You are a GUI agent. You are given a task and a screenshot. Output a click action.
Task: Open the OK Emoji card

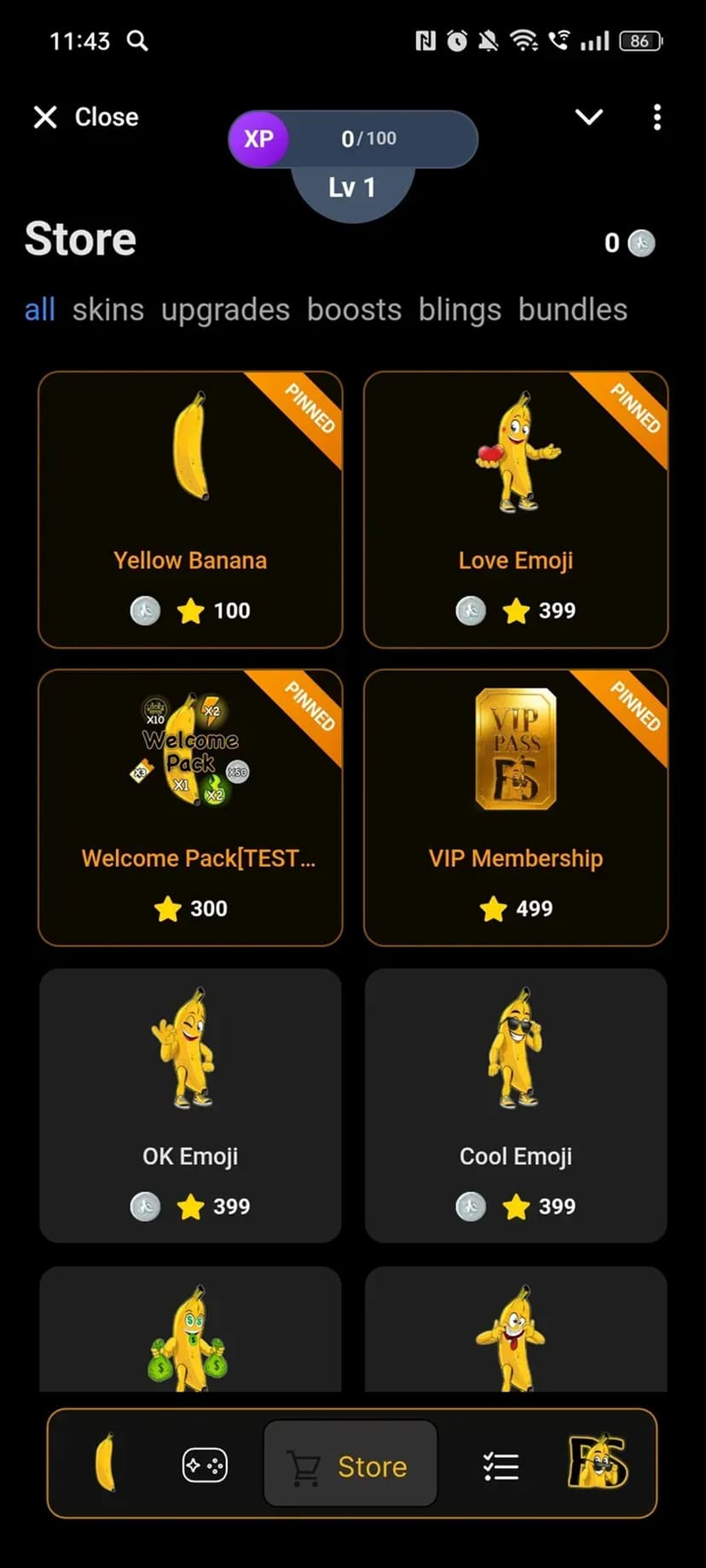coord(190,1105)
